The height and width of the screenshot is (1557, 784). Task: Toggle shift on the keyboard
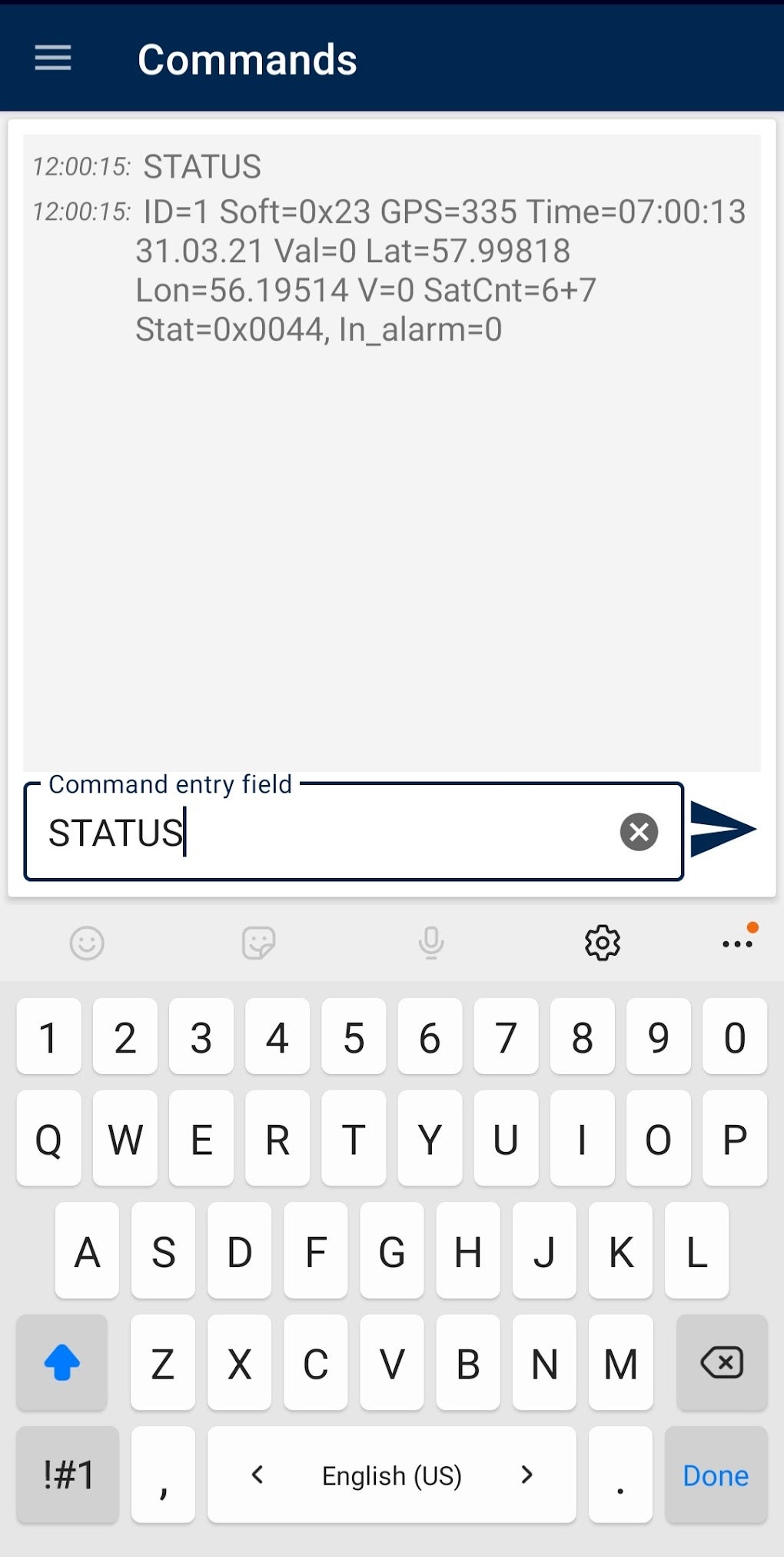coord(61,1364)
